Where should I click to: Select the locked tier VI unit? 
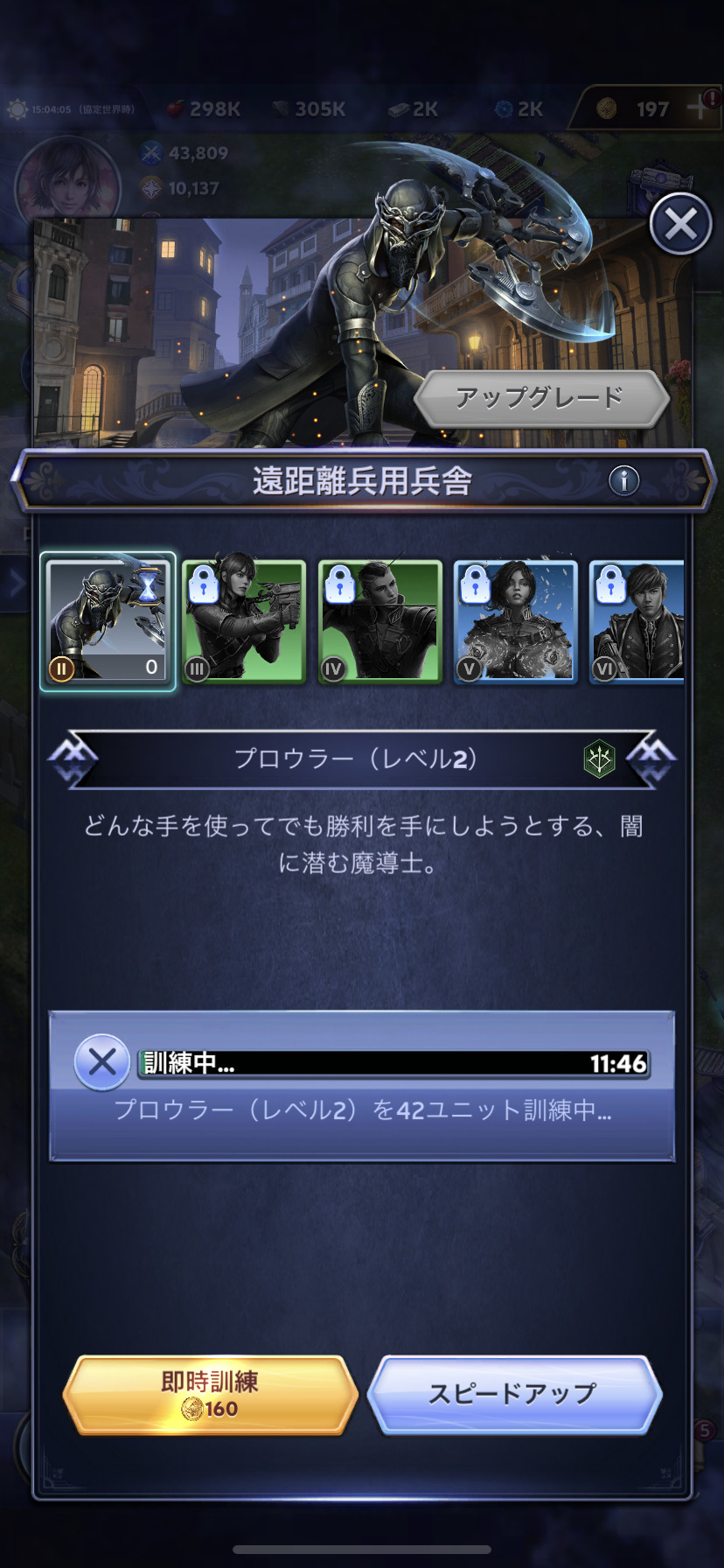[x=637, y=622]
